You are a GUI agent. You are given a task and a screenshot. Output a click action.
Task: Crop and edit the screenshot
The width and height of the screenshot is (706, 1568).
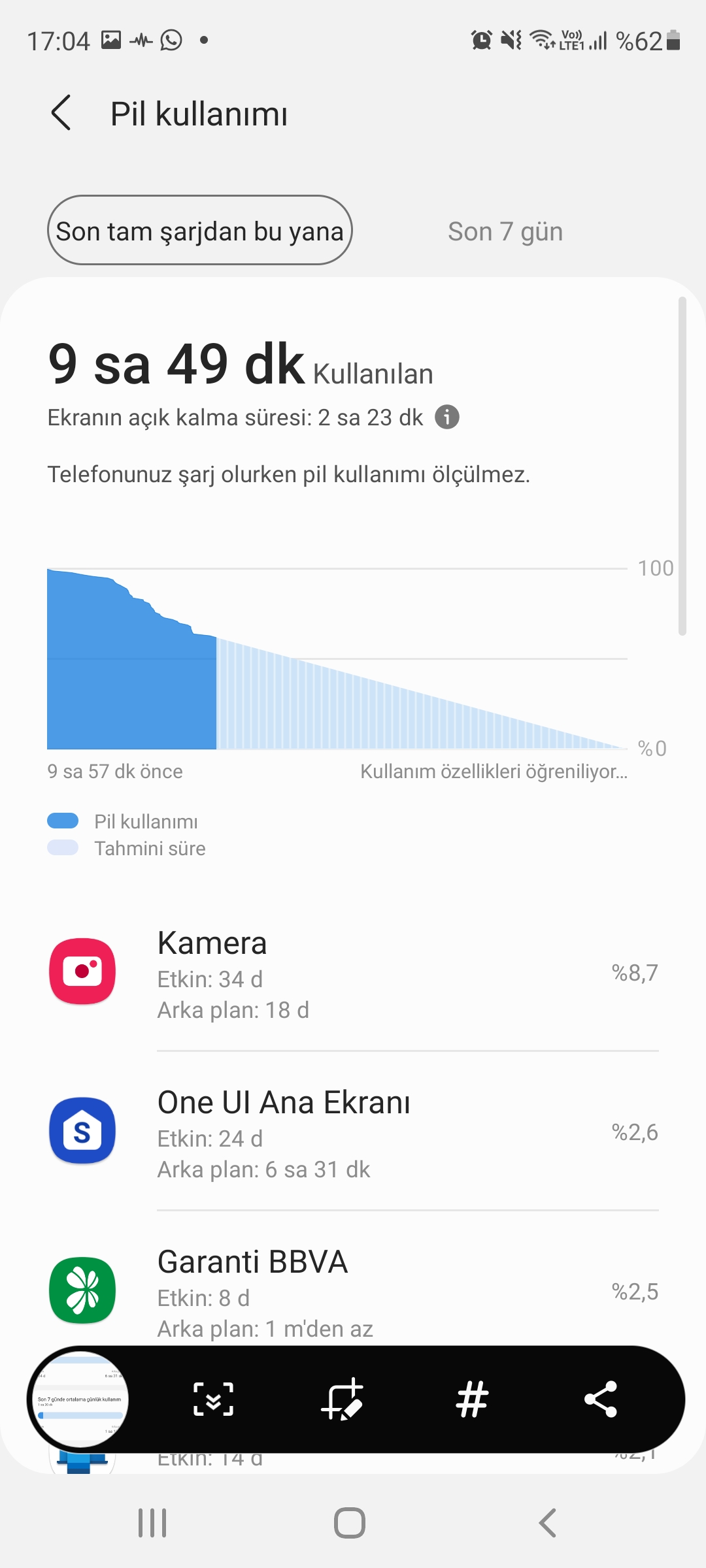(342, 1399)
